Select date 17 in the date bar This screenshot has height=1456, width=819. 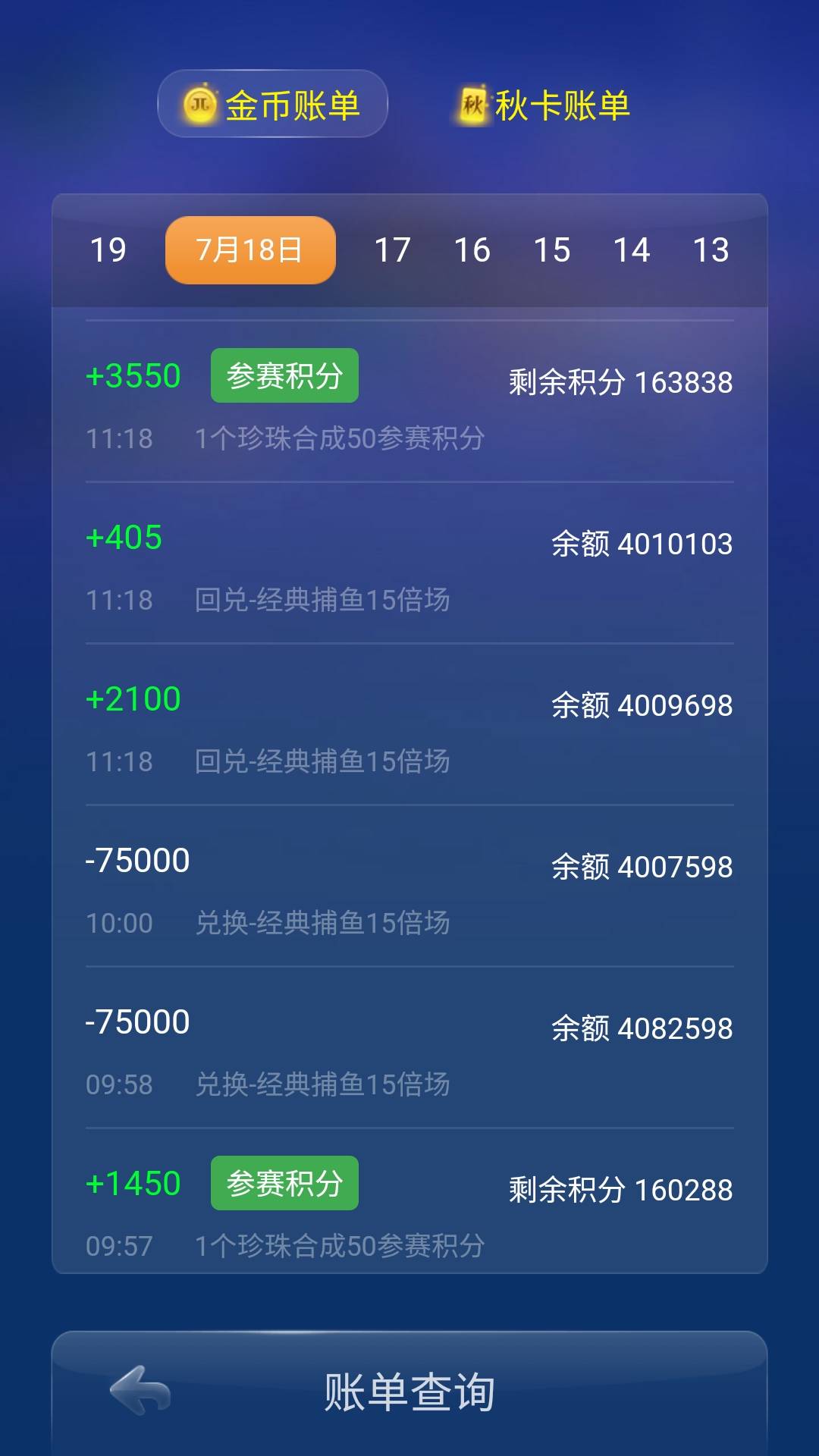click(x=393, y=250)
